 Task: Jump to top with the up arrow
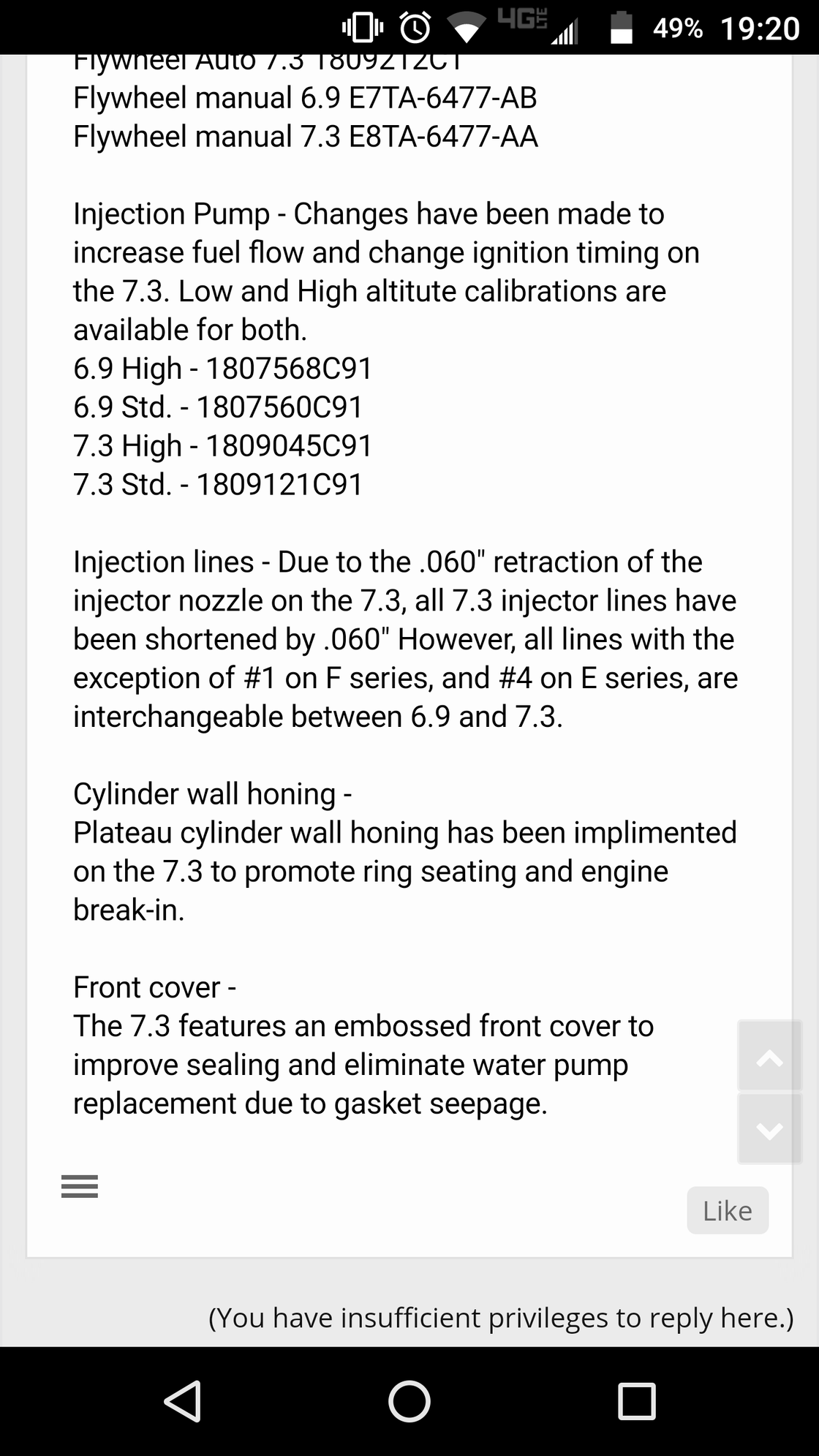point(770,1056)
